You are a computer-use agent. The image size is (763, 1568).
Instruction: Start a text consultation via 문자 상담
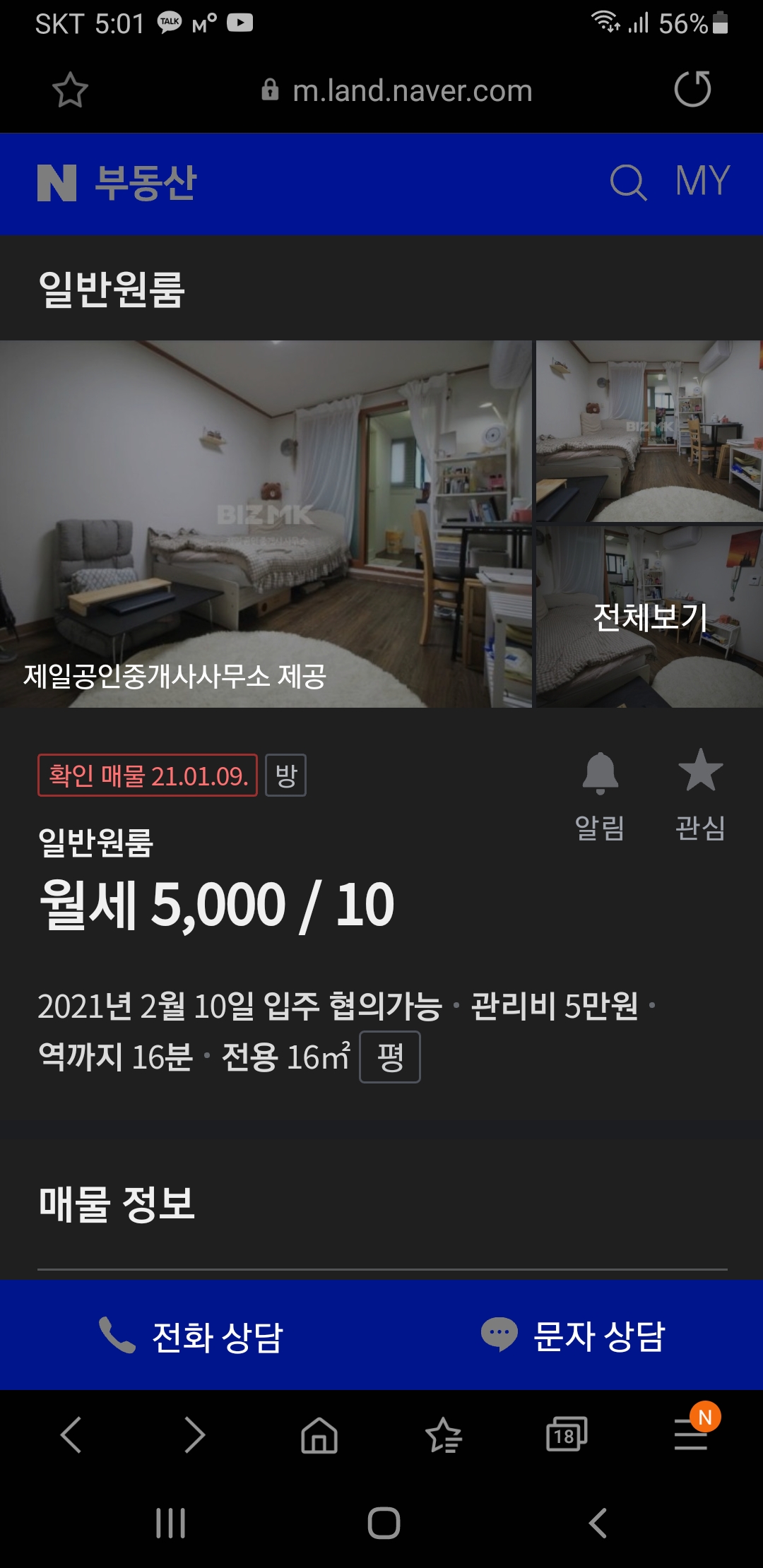572,1336
